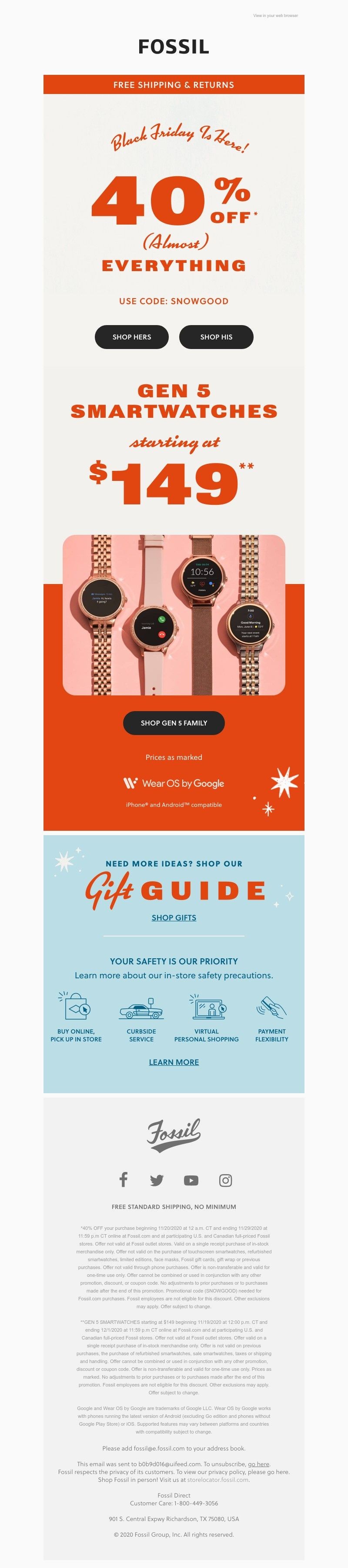The height and width of the screenshot is (1568, 348).
Task: Tap the SHOP HERS button
Action: point(131,336)
